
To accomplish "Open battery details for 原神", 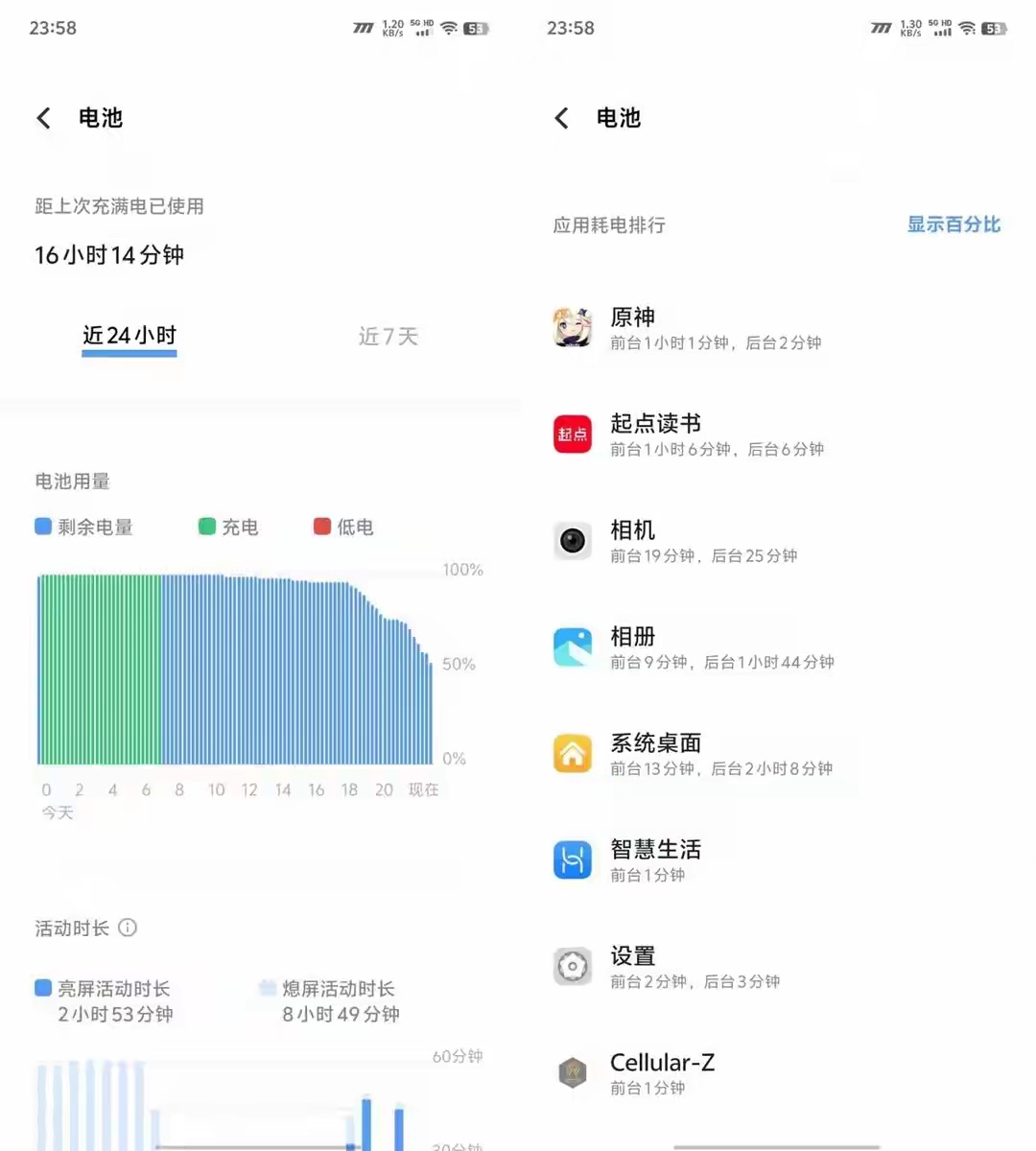I will click(x=715, y=328).
